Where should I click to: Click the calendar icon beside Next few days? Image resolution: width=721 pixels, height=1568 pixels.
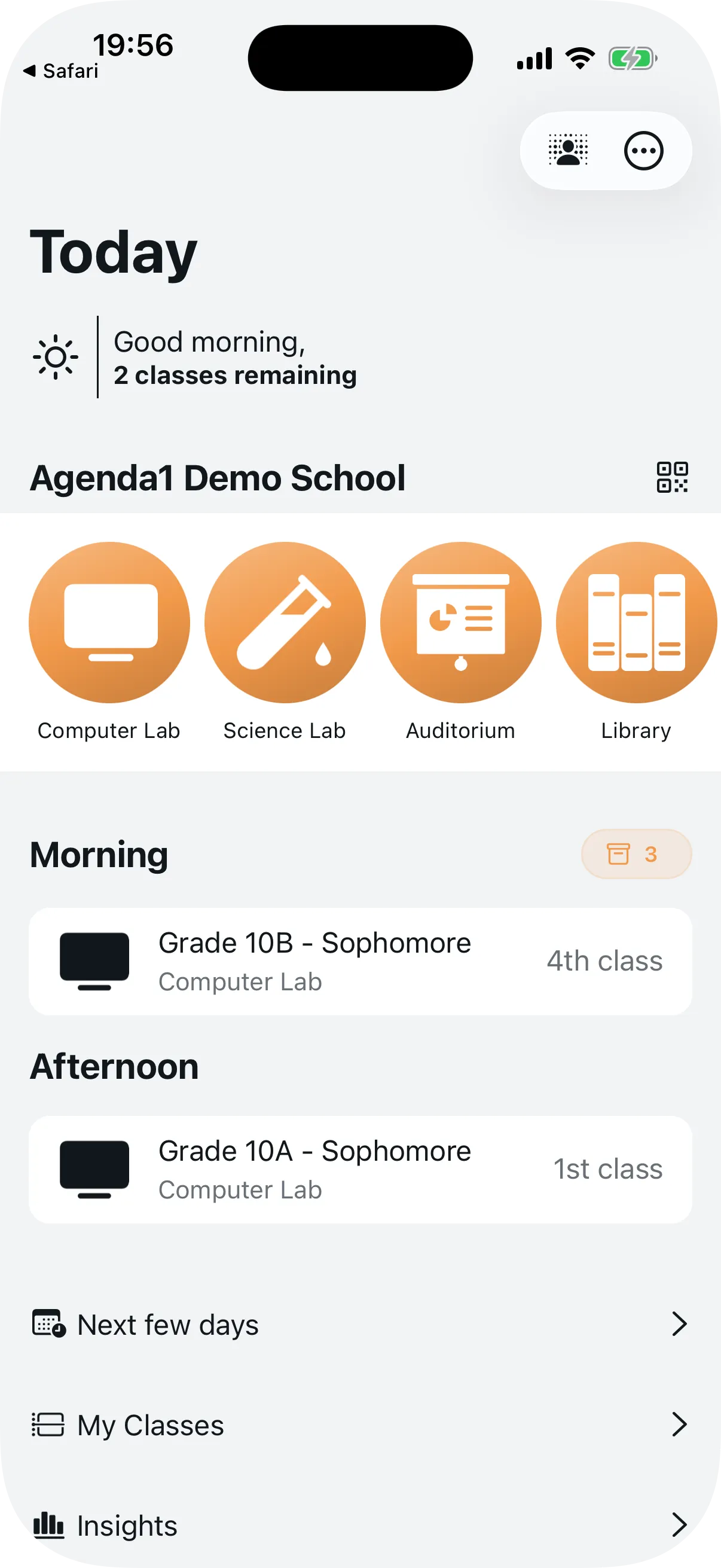[48, 1324]
